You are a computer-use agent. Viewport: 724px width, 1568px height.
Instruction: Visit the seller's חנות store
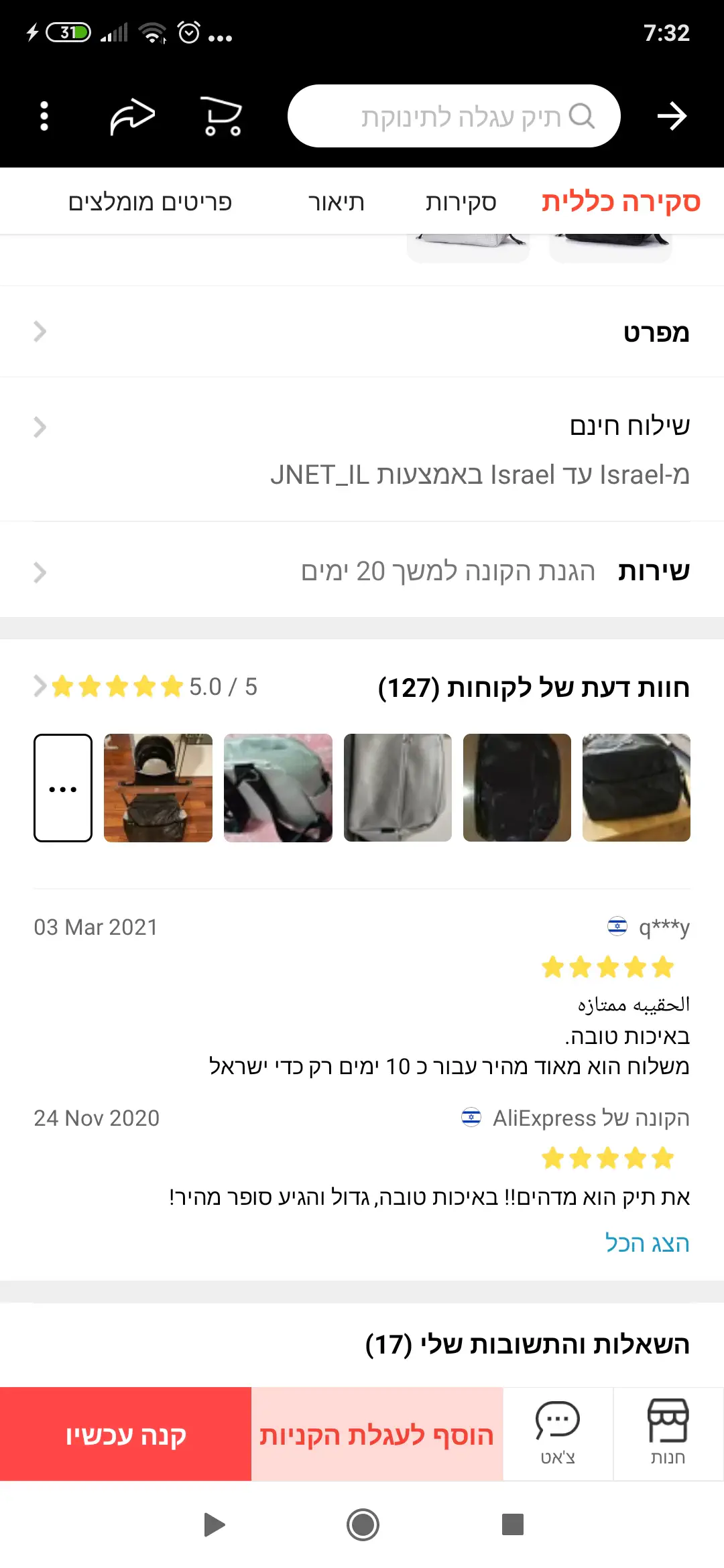(x=668, y=1433)
